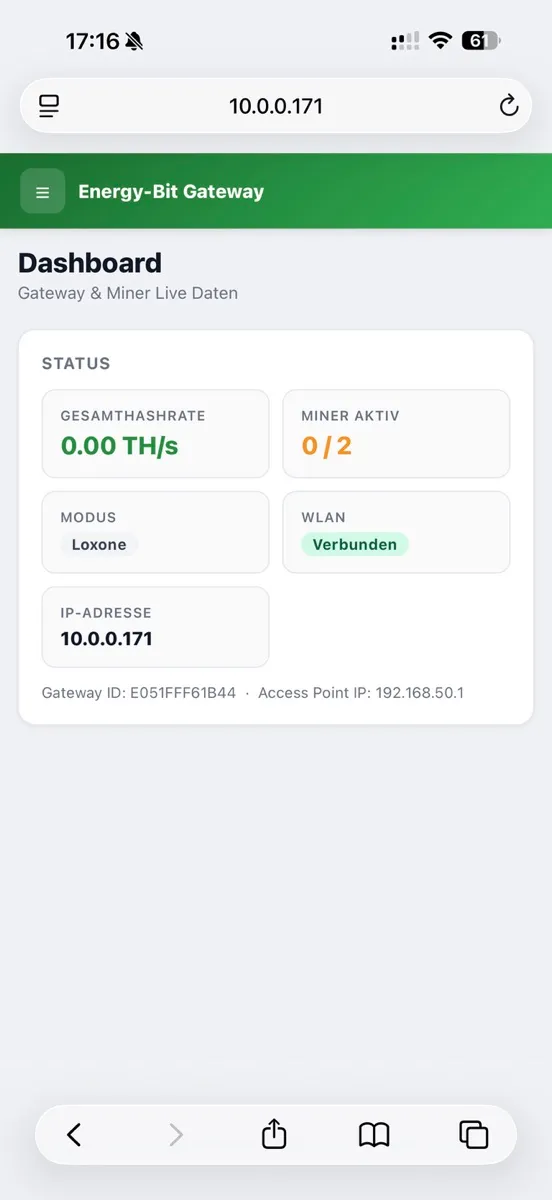Screen dimensions: 552x1200
Task: Show open browser tabs
Action: tap(474, 1134)
